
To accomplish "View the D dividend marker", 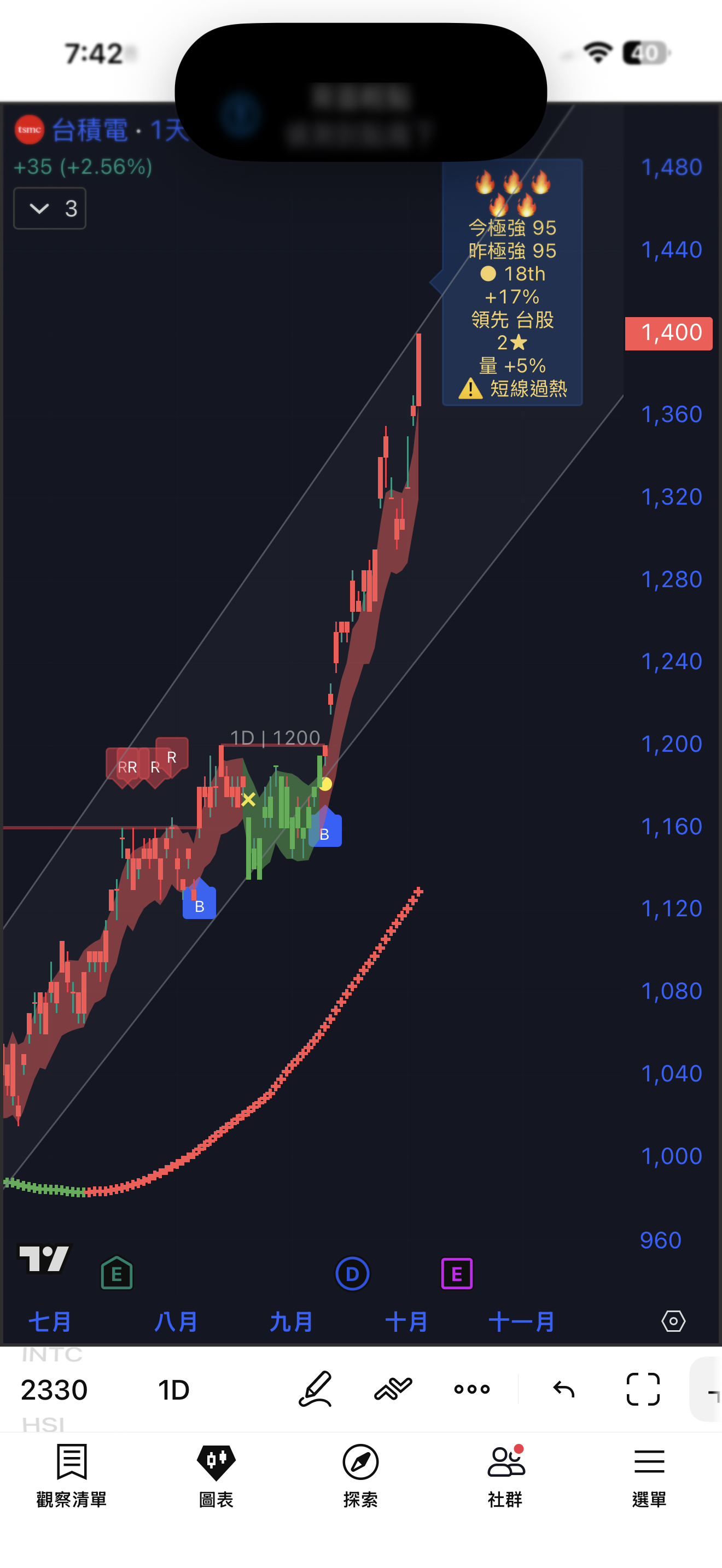I will tap(352, 1273).
